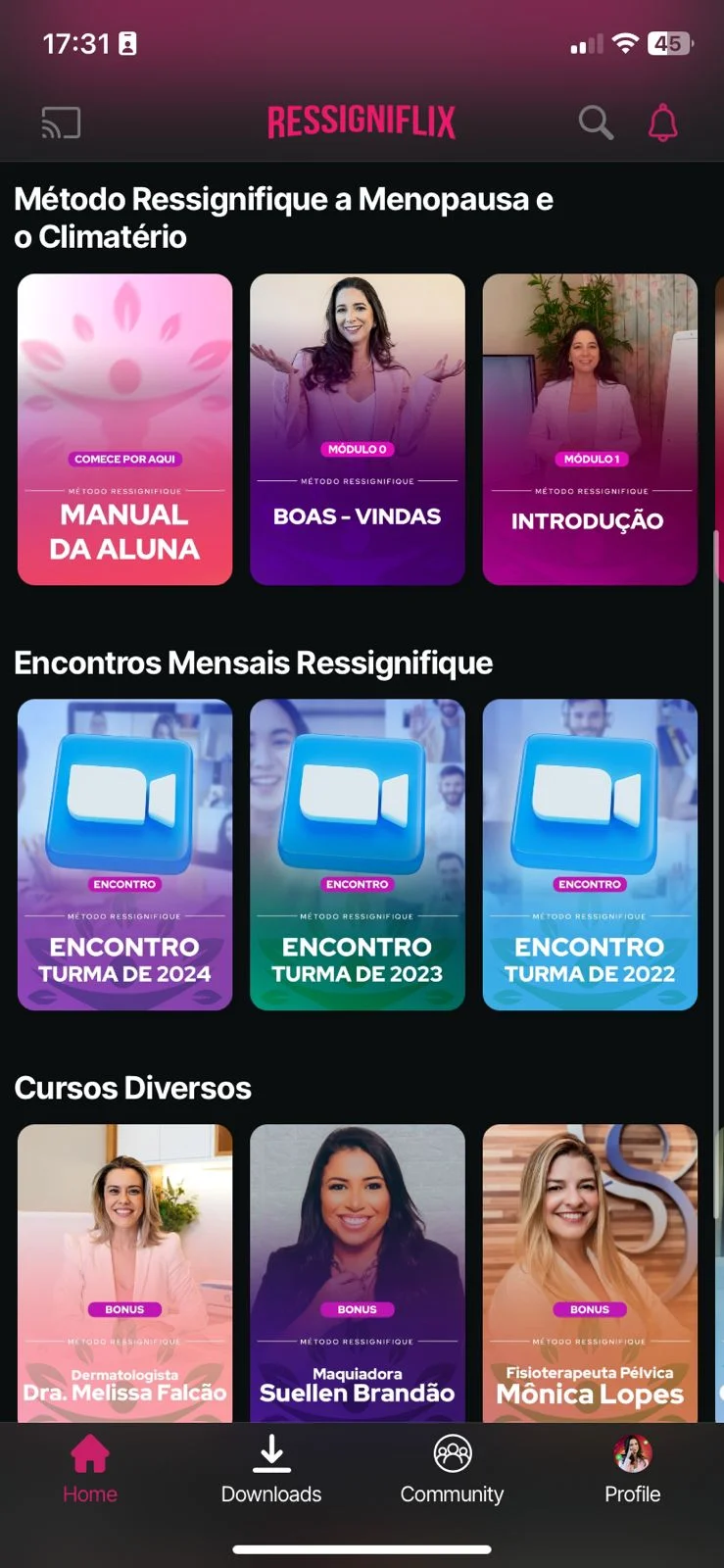Open search with the magnifier icon
This screenshot has height=1568, width=724.
click(x=595, y=122)
